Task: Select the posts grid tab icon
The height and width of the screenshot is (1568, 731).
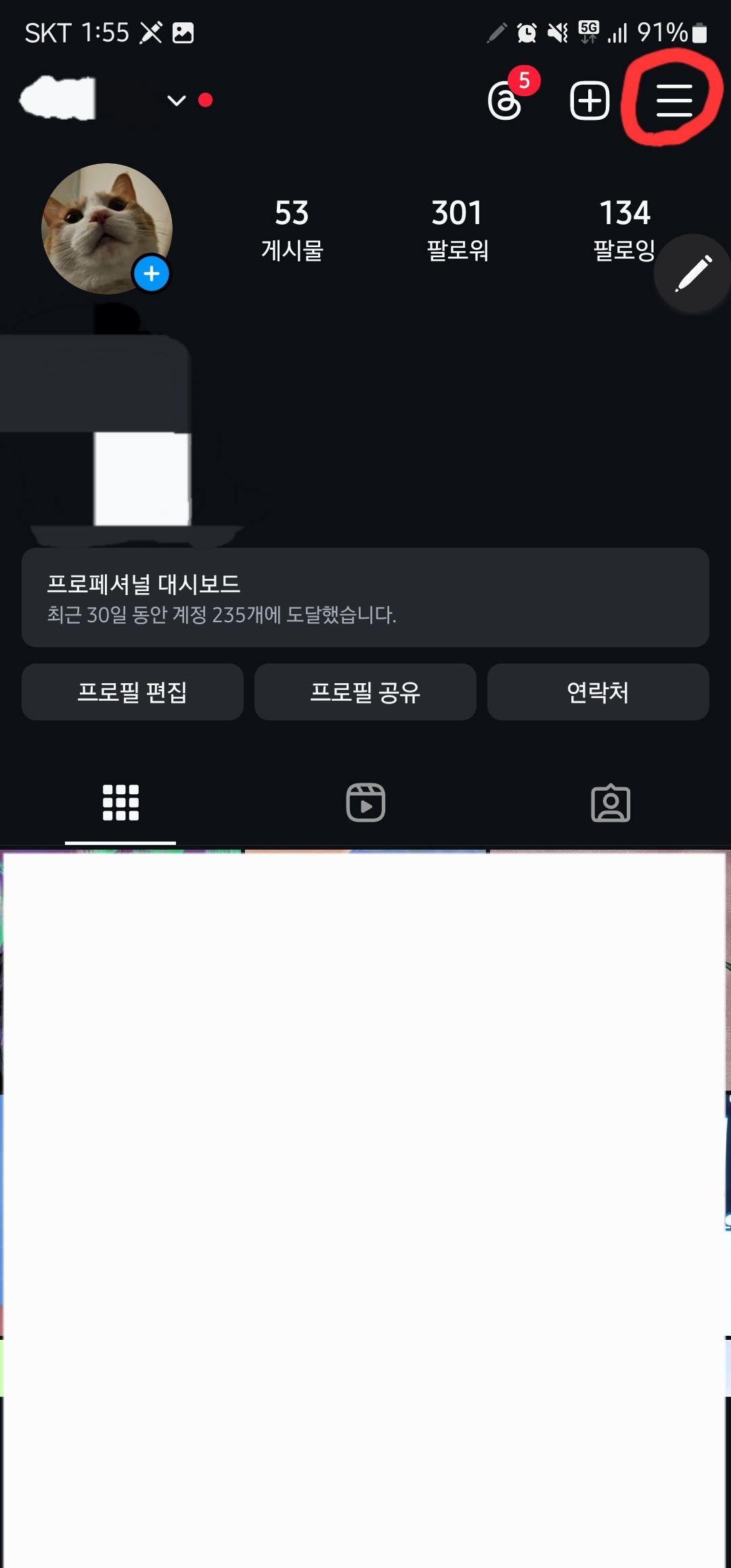Action: [120, 802]
